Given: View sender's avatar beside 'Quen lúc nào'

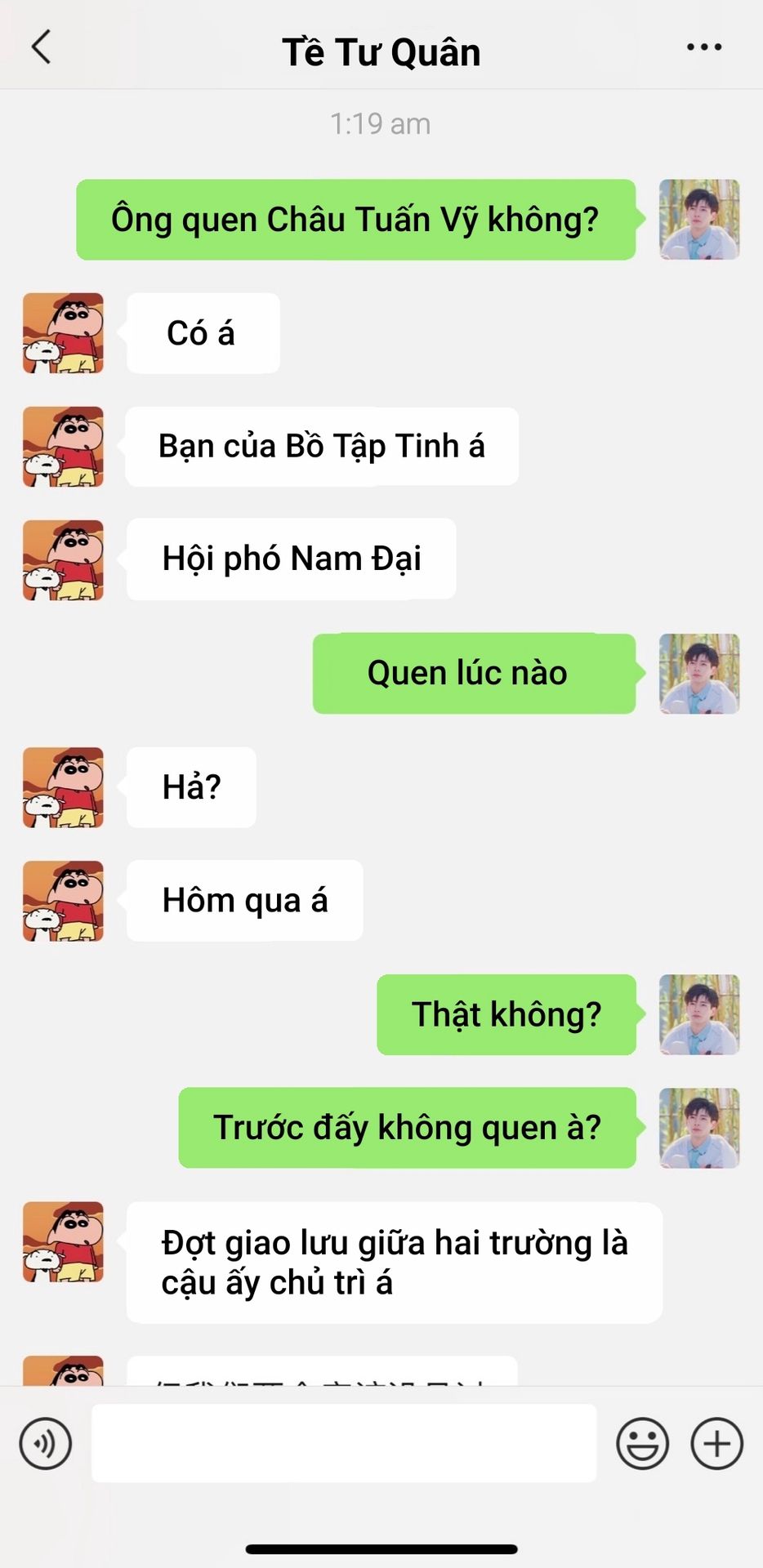Looking at the screenshot, I should 699,674.
